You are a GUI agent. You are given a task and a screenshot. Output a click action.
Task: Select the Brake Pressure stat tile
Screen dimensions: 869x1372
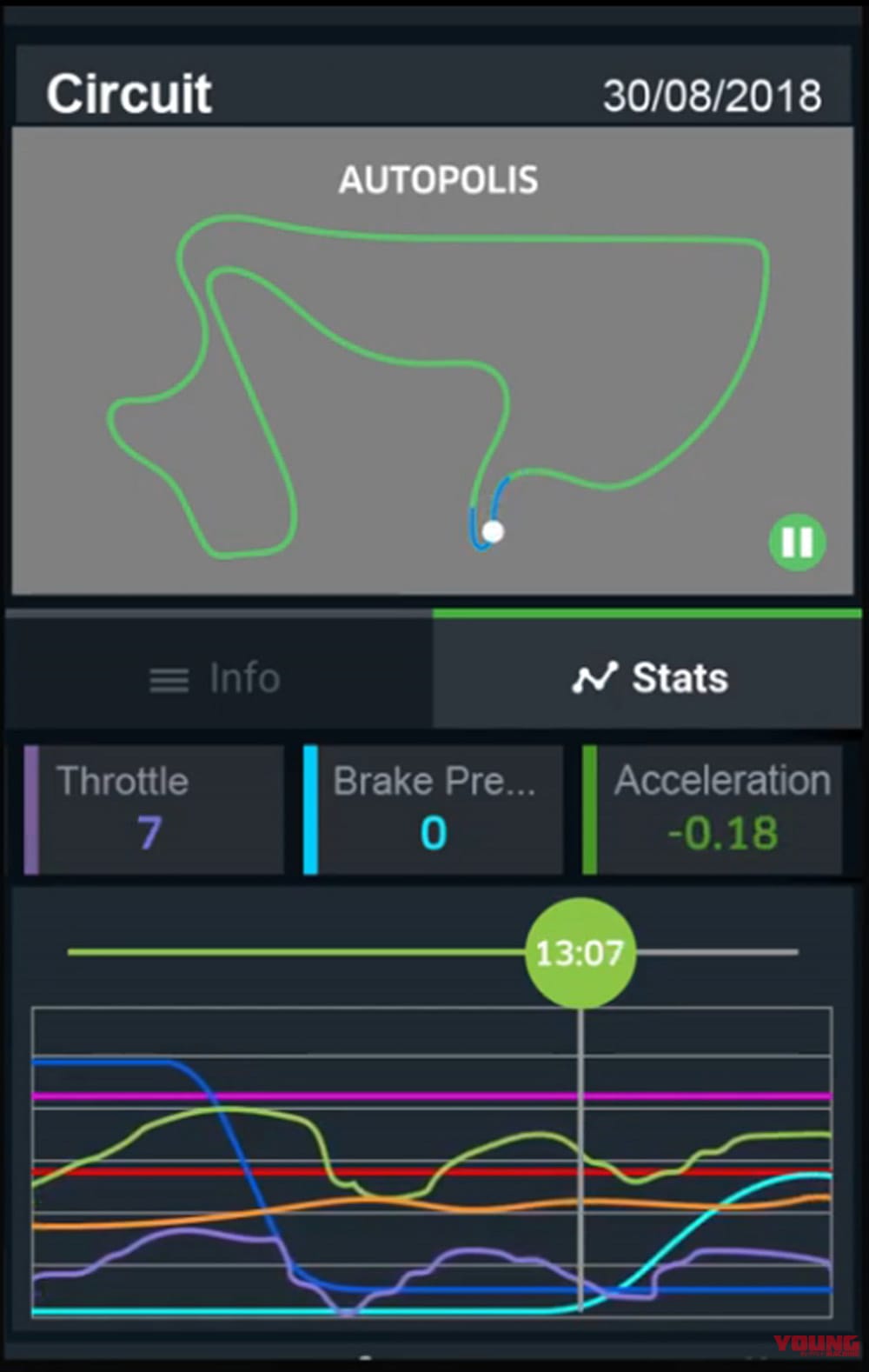[434, 809]
